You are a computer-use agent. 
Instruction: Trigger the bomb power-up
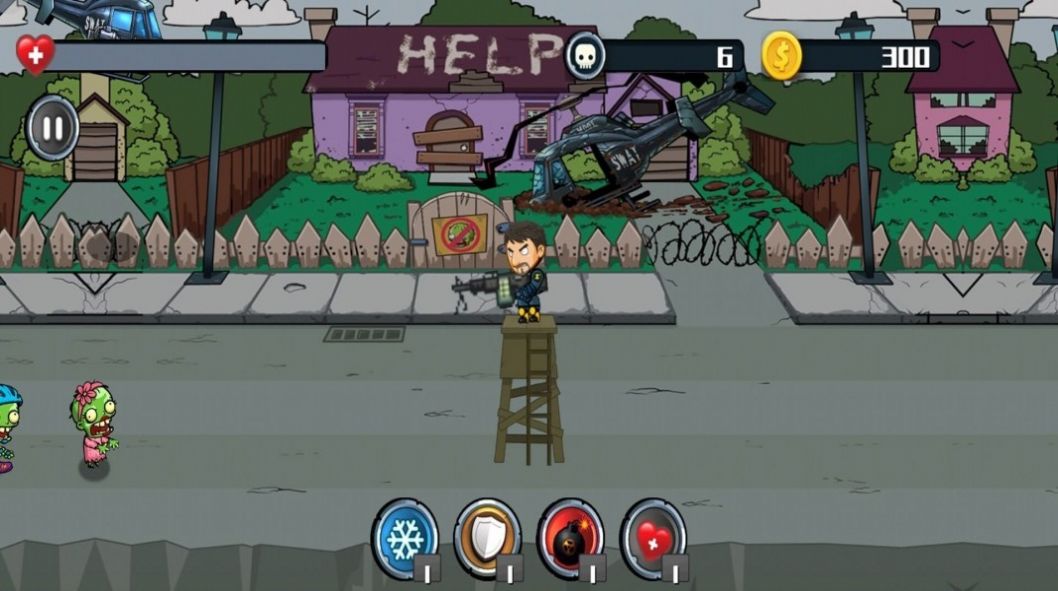pyautogui.click(x=570, y=538)
